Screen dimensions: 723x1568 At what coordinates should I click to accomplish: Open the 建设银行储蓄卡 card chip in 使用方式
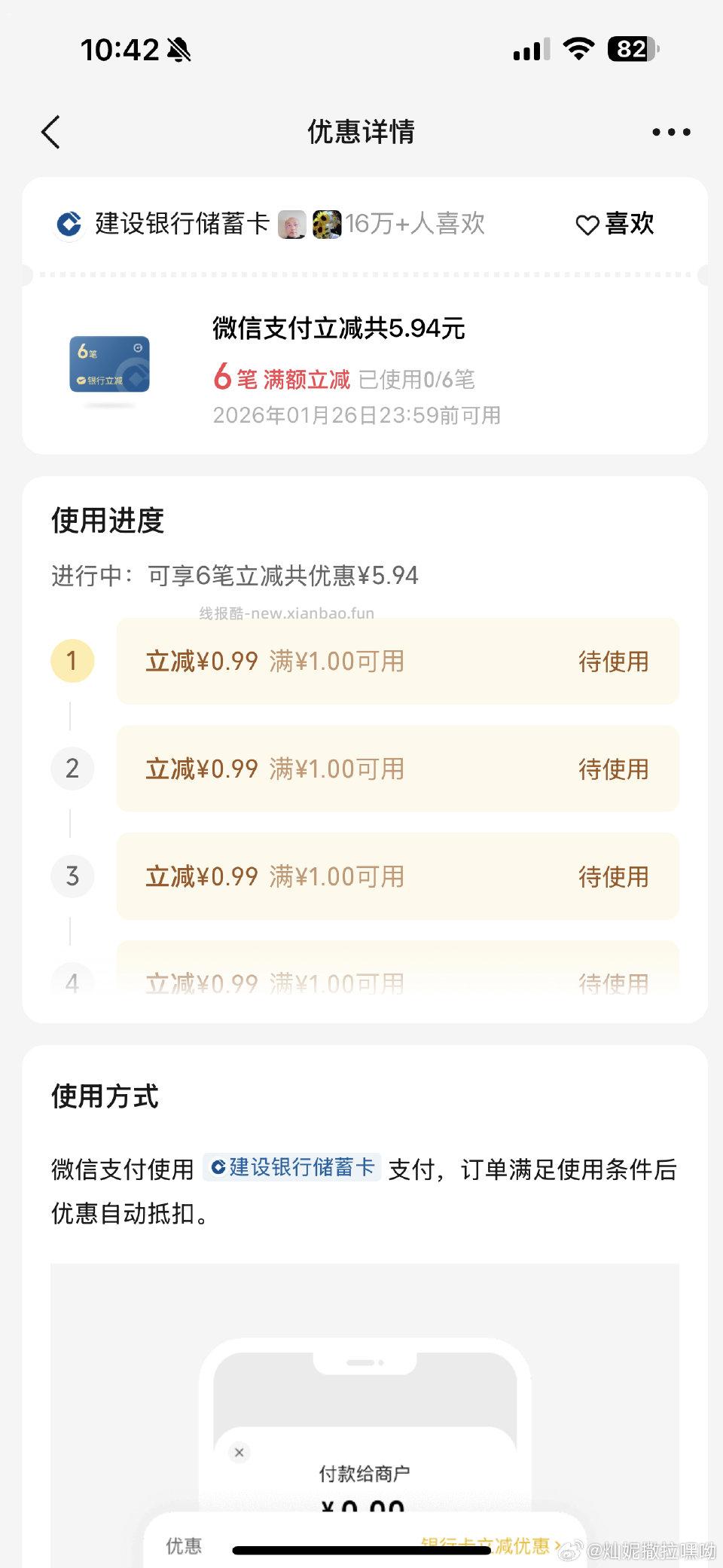(x=292, y=1169)
